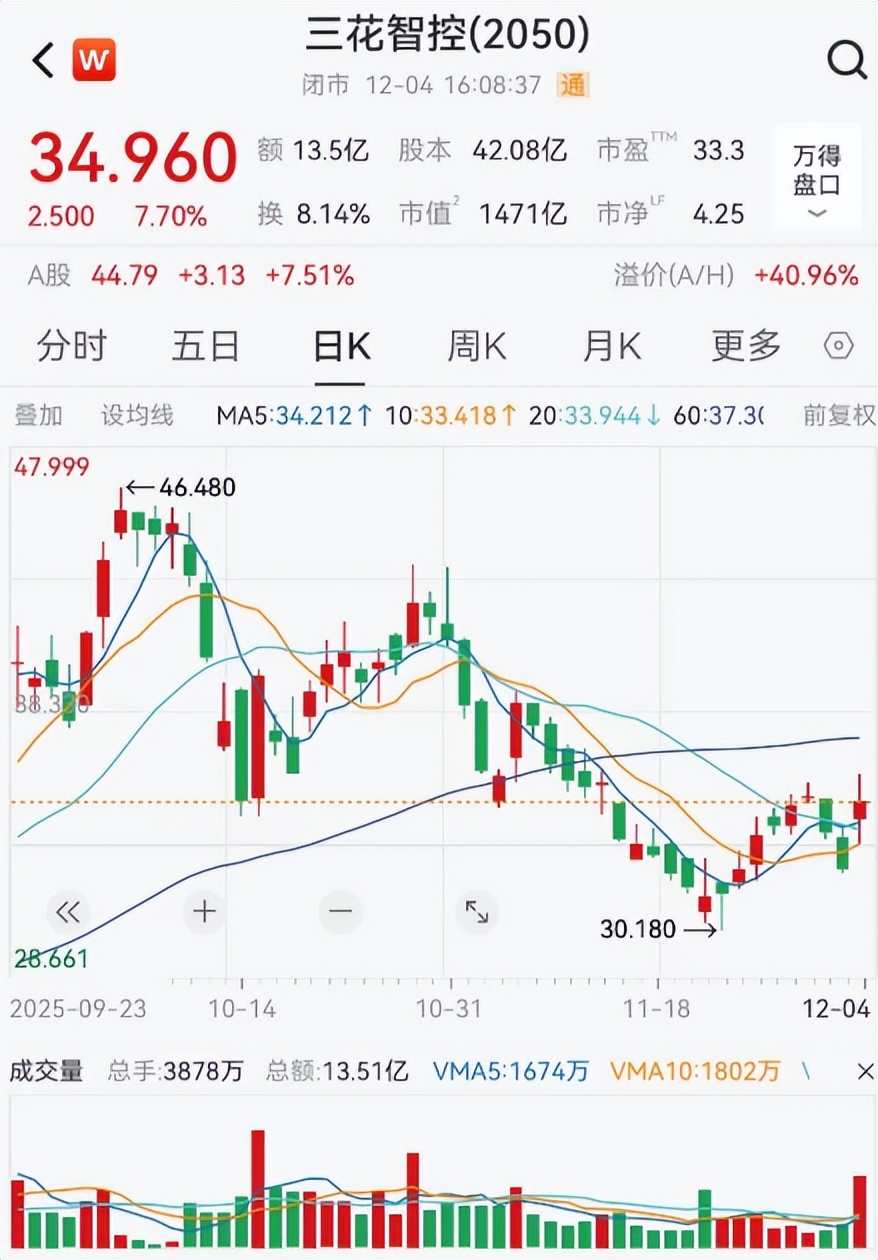Image resolution: width=878 pixels, height=1260 pixels.
Task: Switch to the 分时 chart tab
Action: pos(71,347)
